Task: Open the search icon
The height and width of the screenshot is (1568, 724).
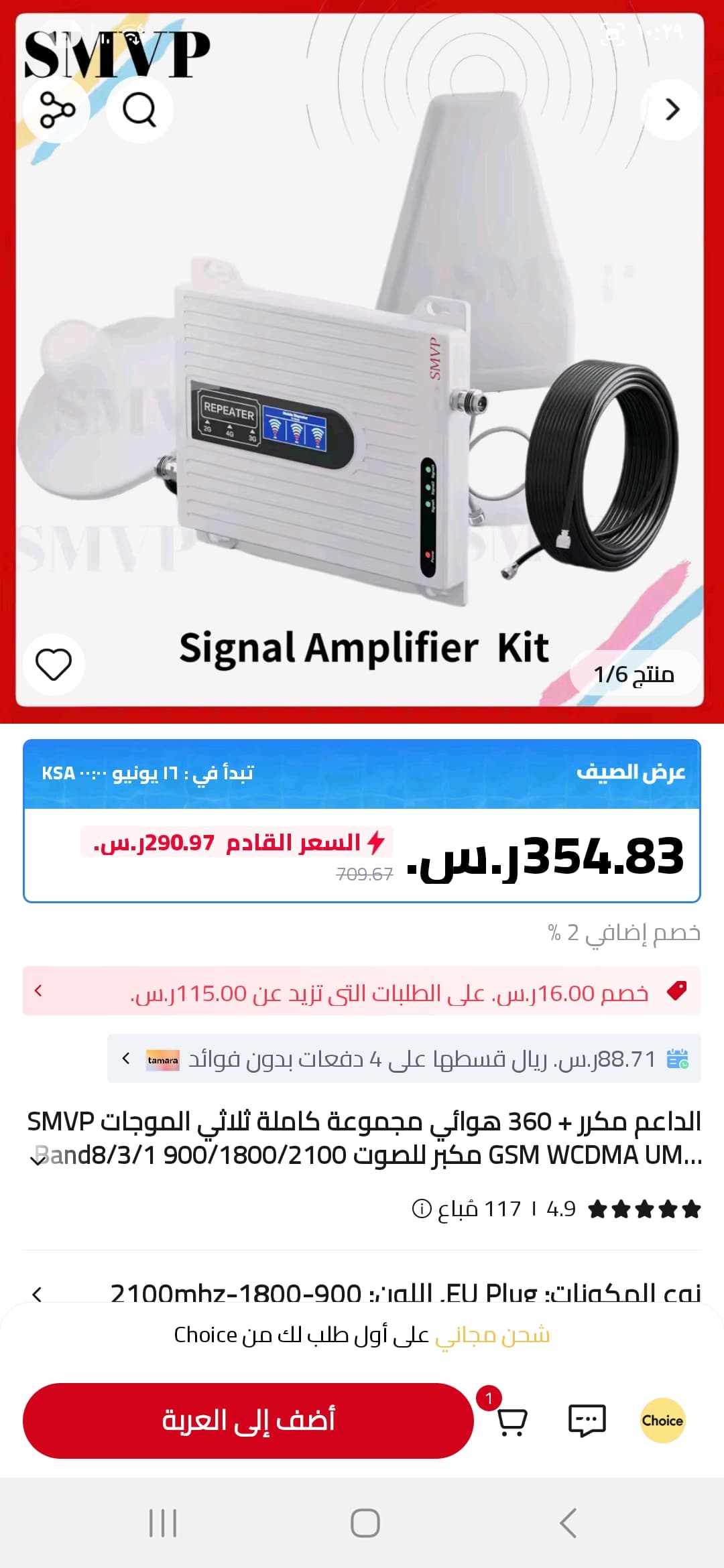Action: tap(139, 109)
